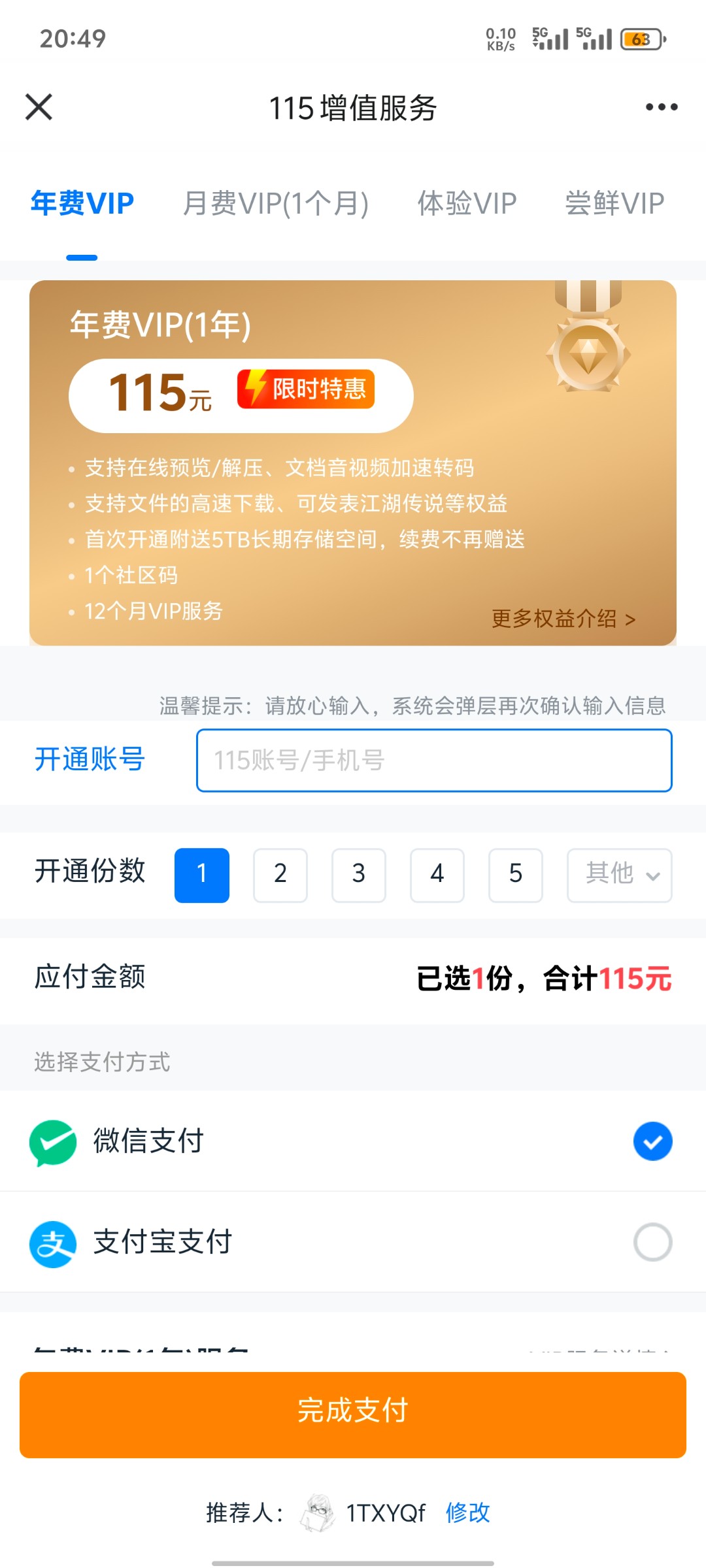Select 支付宝支付 as payment method
The height and width of the screenshot is (1568, 706).
652,1242
